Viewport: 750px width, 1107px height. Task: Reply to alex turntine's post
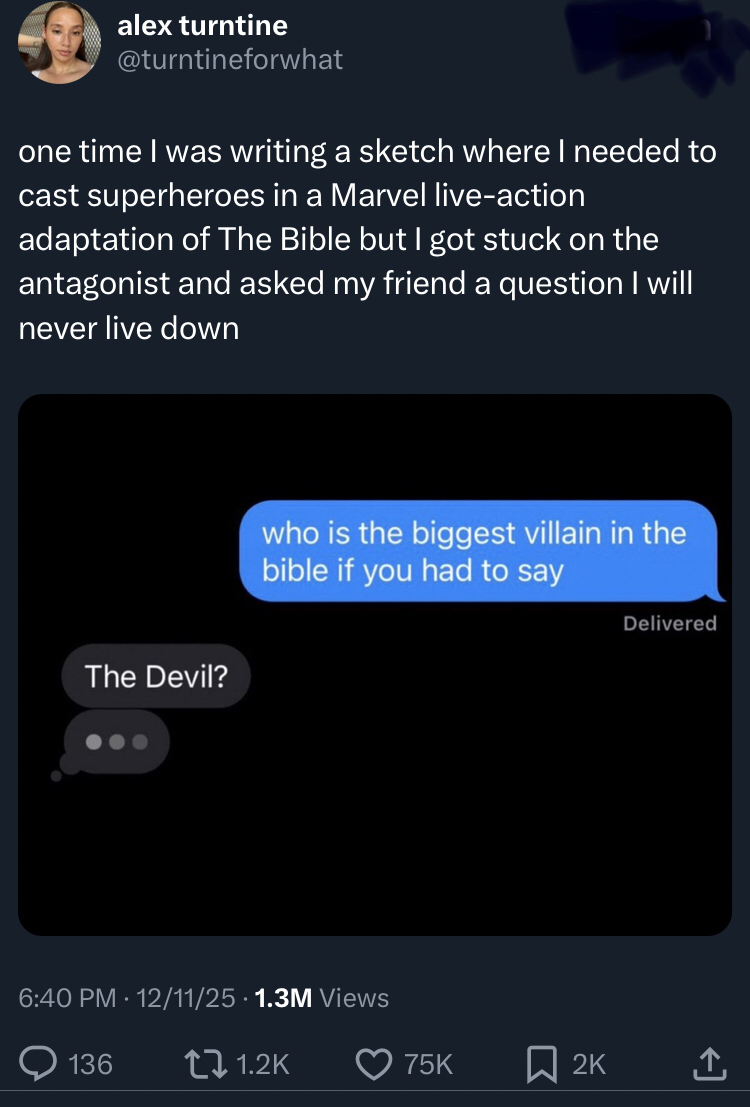(40, 1062)
